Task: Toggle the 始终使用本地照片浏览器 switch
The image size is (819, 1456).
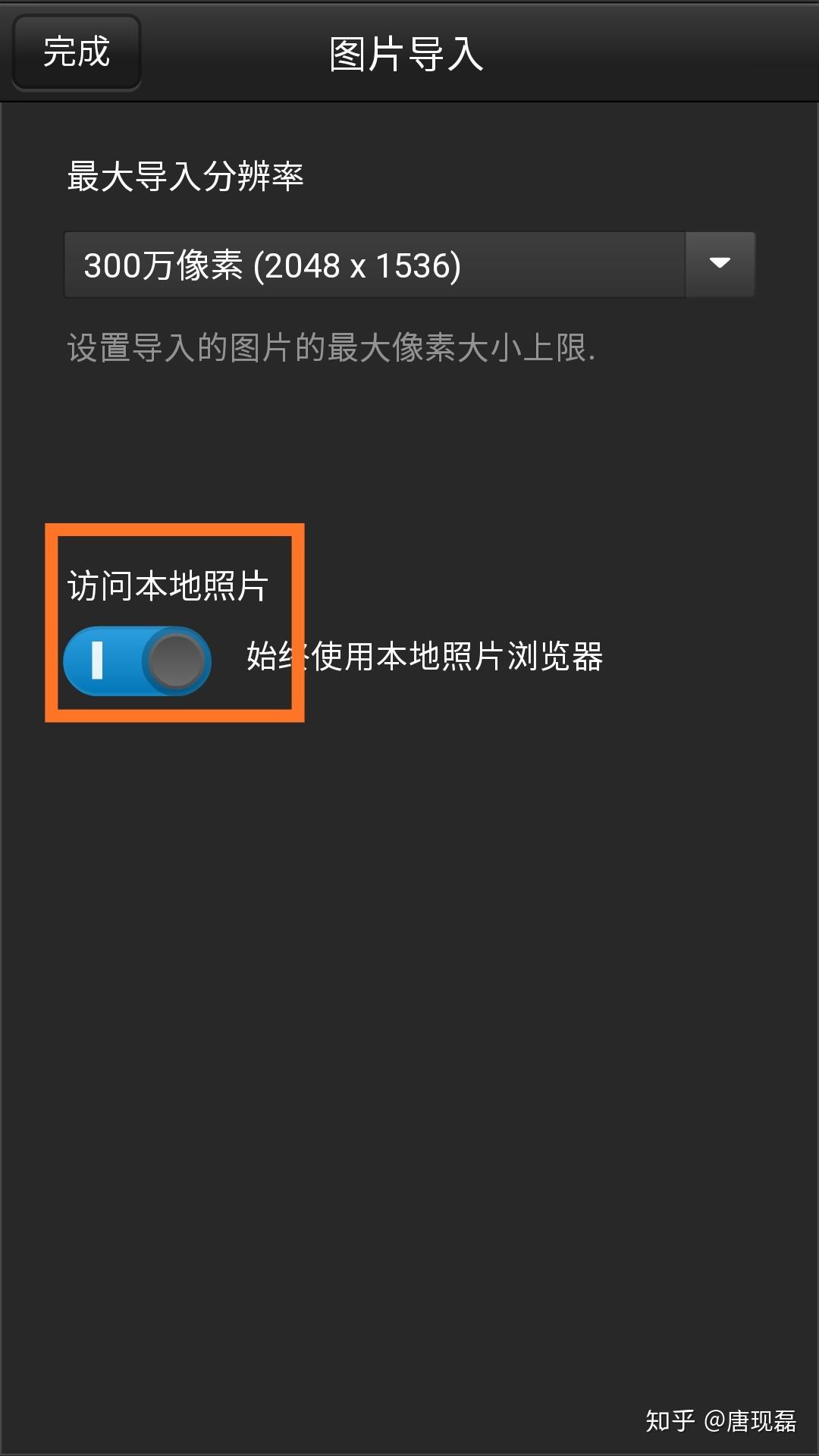Action: [137, 661]
